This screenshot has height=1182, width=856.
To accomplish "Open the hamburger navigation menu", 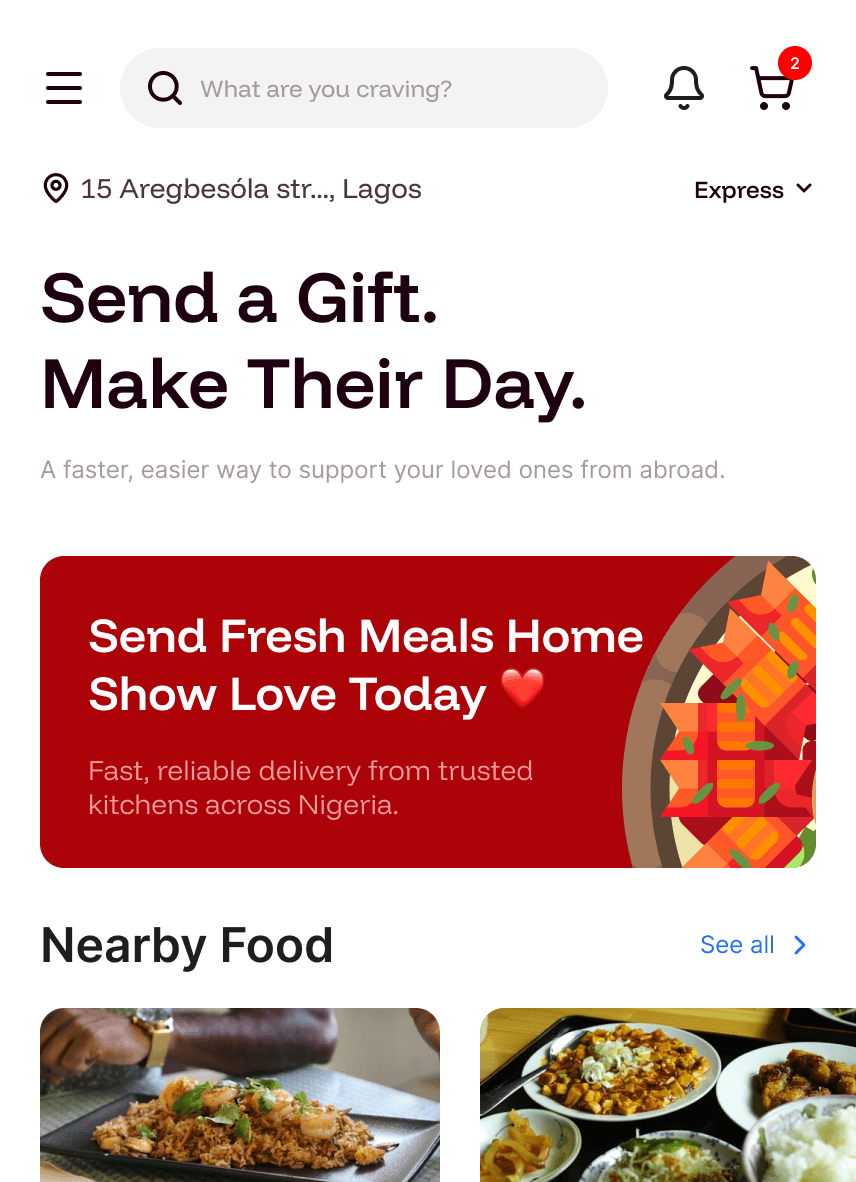I will tap(64, 88).
